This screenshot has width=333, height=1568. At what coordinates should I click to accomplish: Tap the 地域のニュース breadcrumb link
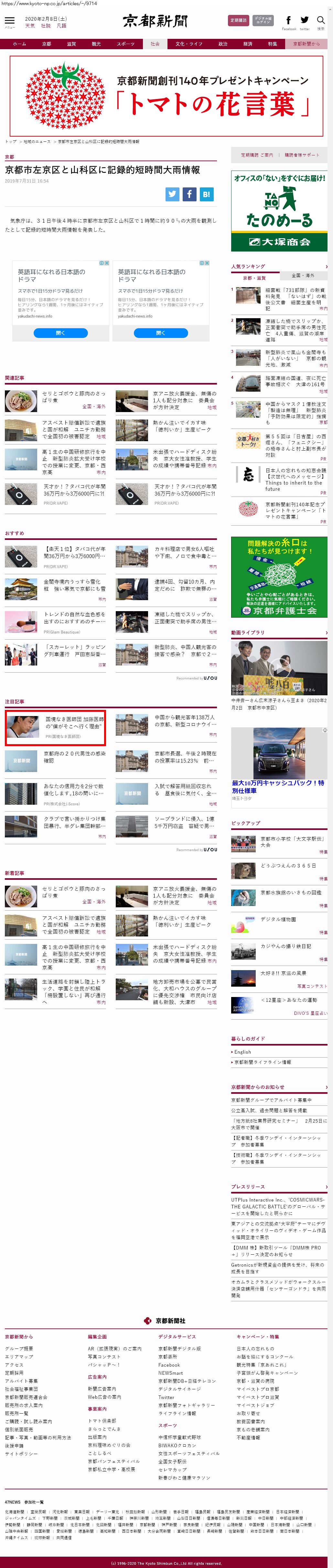37,141
